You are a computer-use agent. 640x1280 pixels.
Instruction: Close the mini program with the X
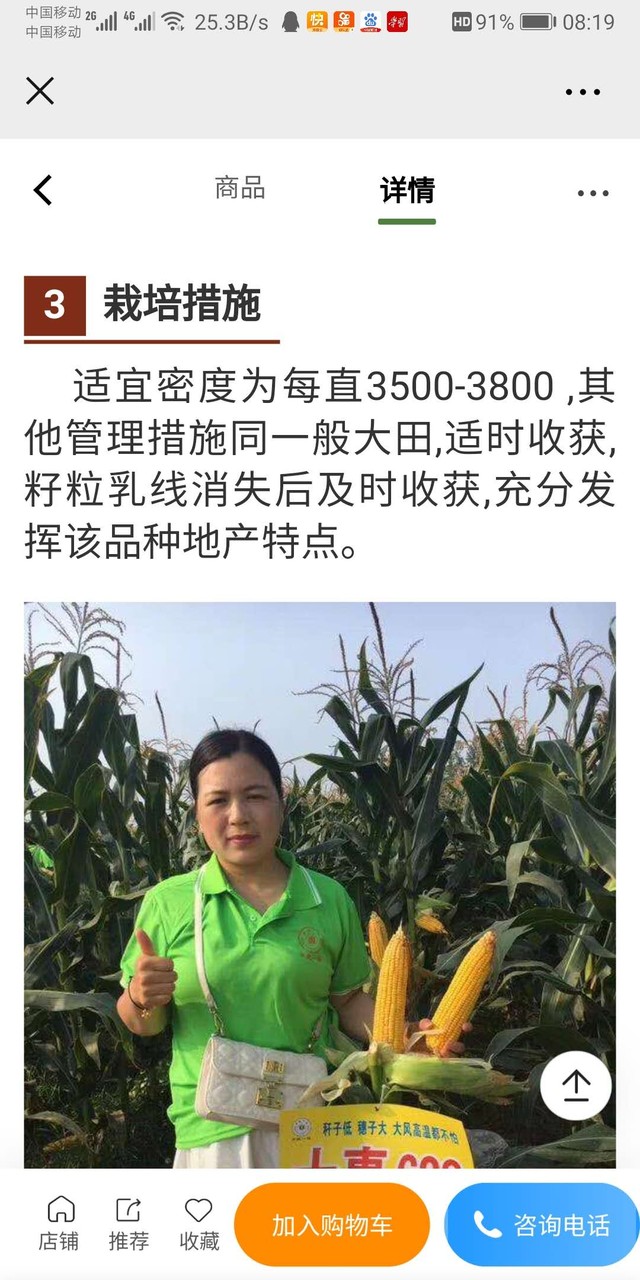click(40, 91)
